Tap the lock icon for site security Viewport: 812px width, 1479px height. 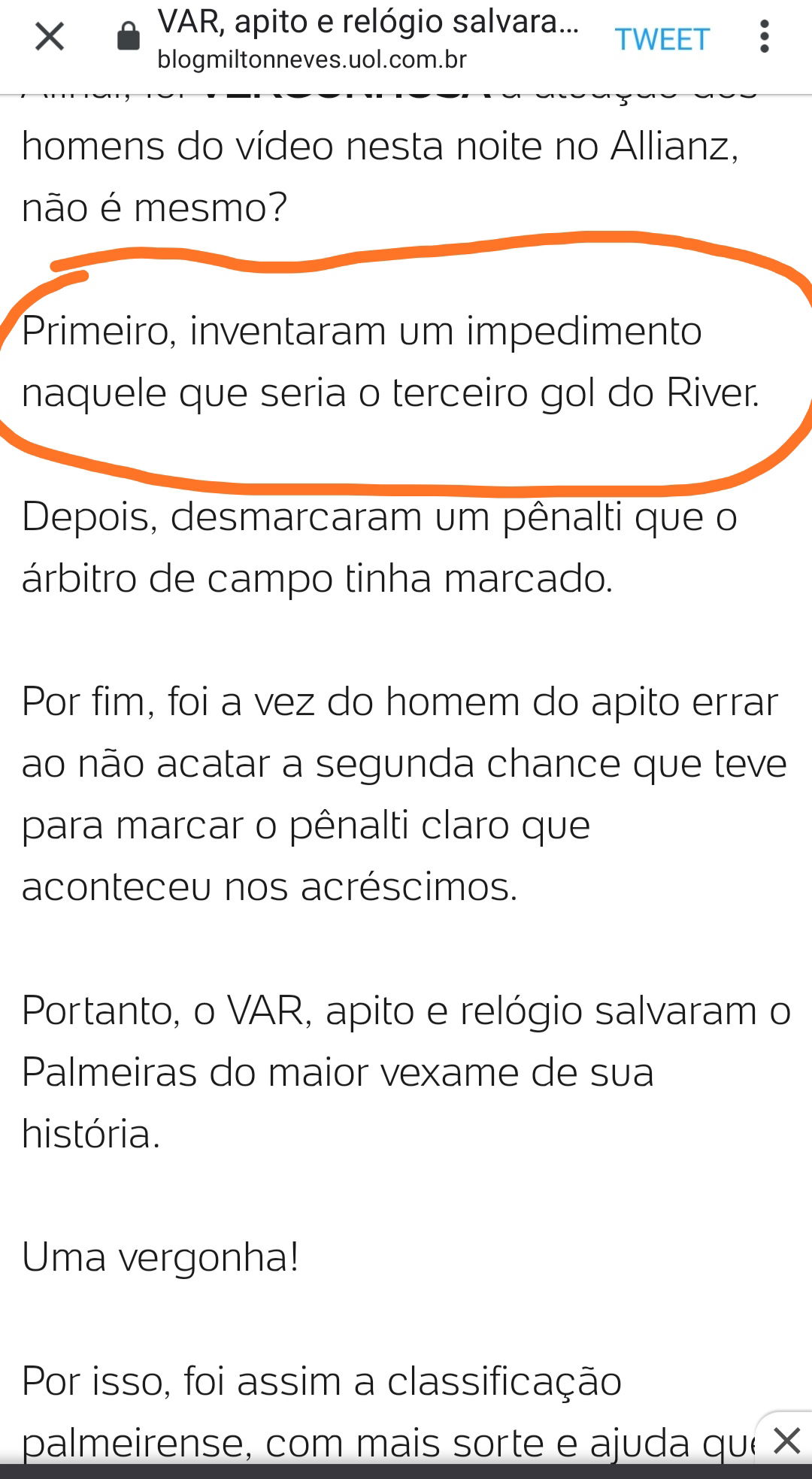129,36
